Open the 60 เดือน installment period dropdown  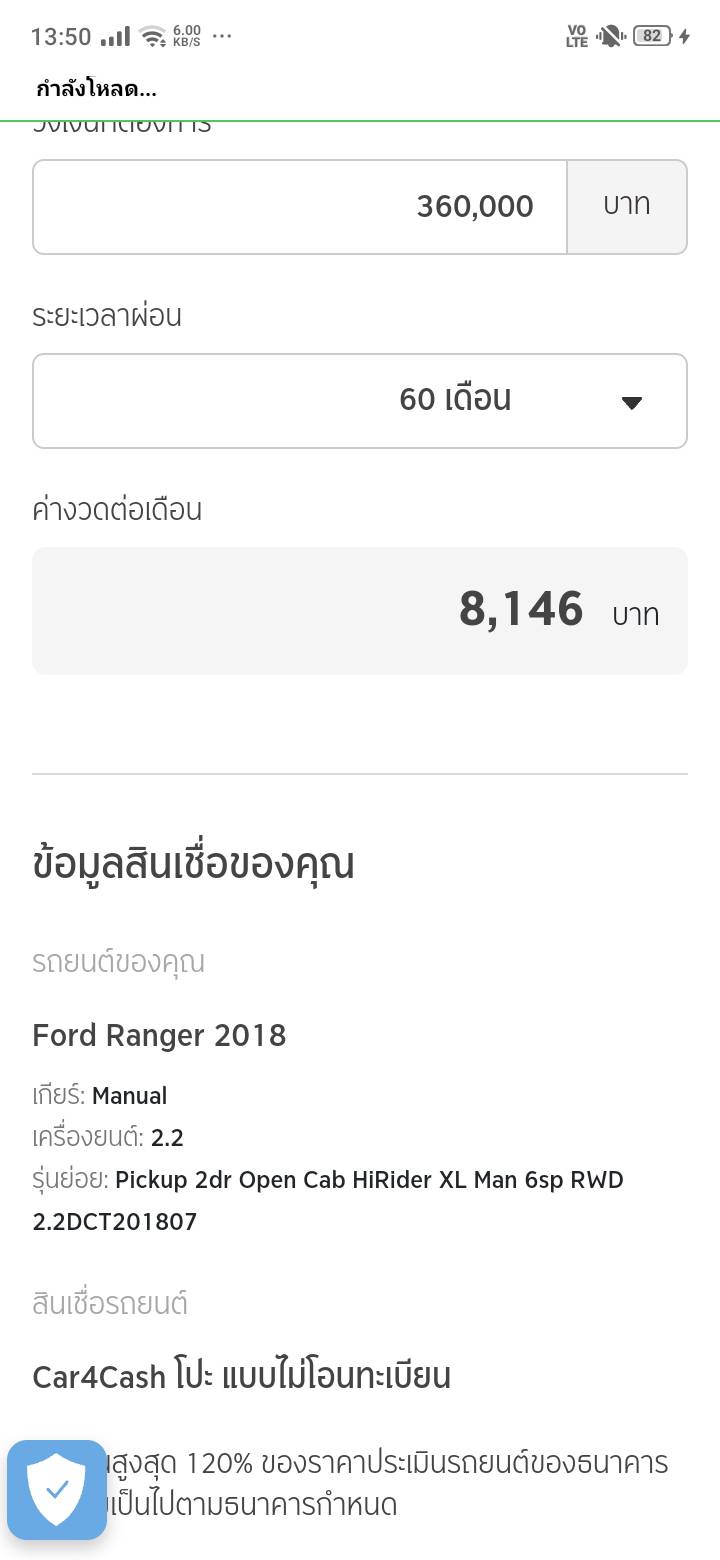pyautogui.click(x=360, y=401)
